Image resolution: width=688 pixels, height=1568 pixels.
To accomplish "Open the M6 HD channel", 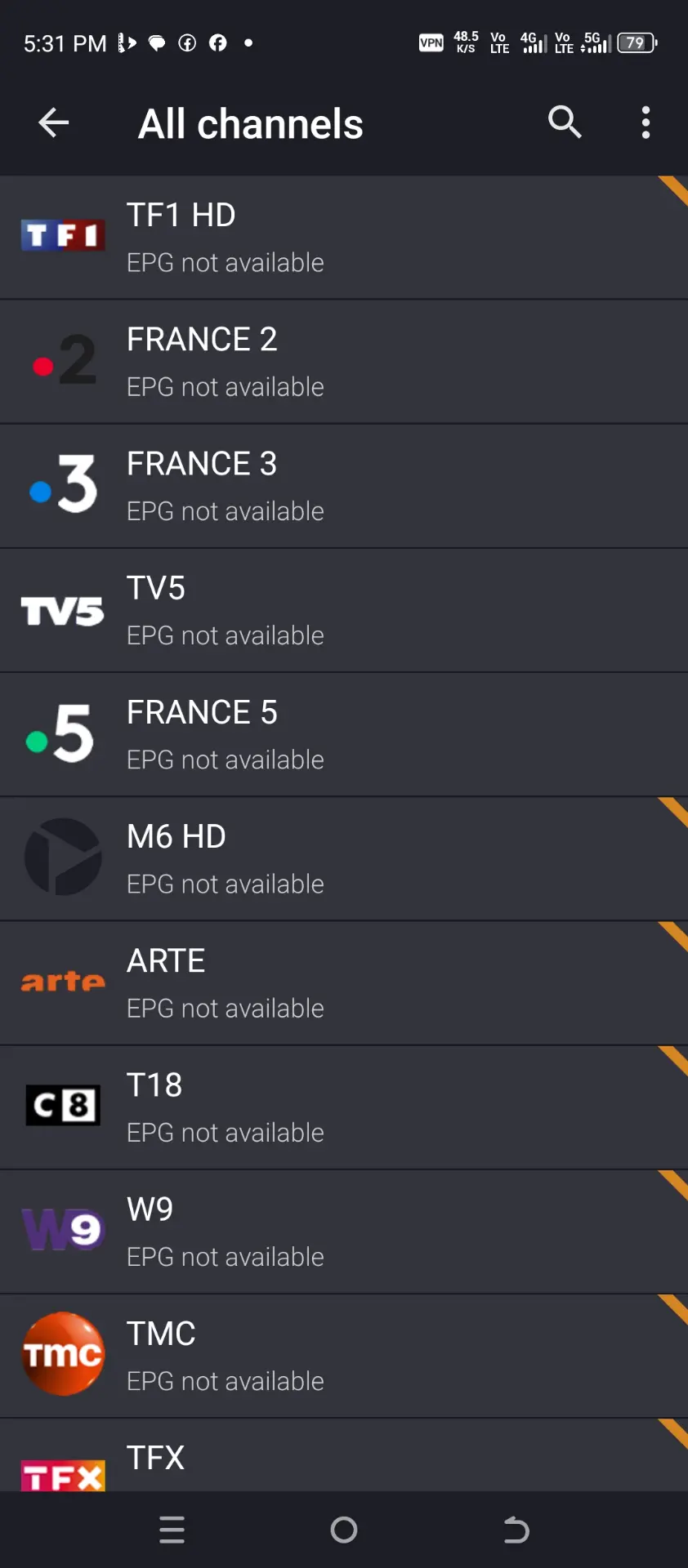I will (x=344, y=858).
